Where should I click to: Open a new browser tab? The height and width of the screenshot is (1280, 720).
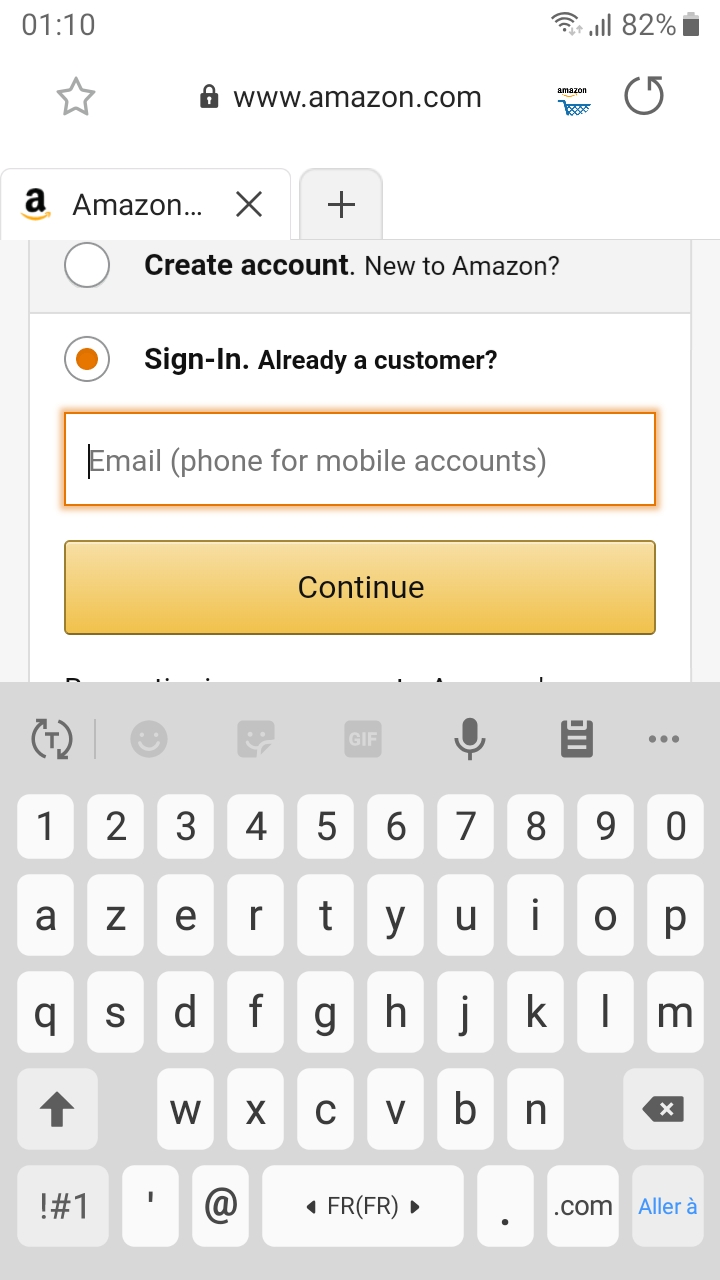click(341, 205)
